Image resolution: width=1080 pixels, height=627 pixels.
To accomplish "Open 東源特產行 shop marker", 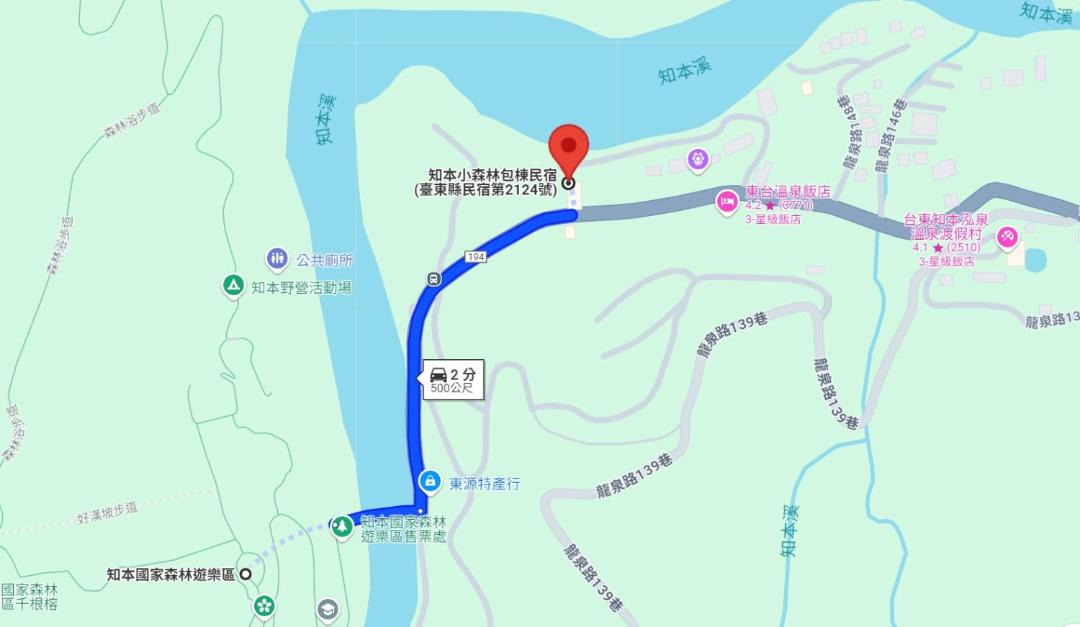I will point(429,482).
